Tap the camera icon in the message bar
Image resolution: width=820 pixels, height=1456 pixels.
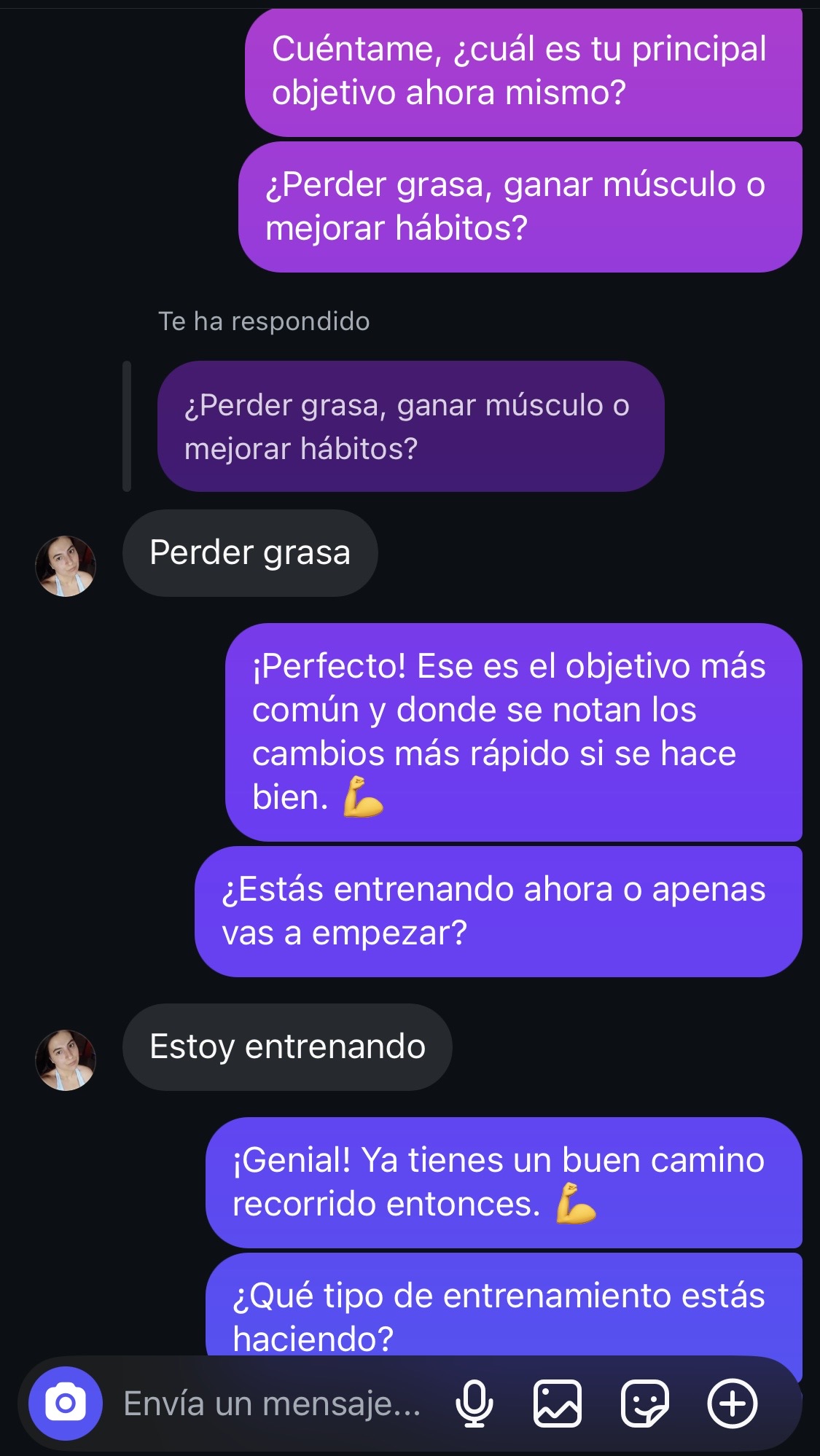coord(66,1403)
